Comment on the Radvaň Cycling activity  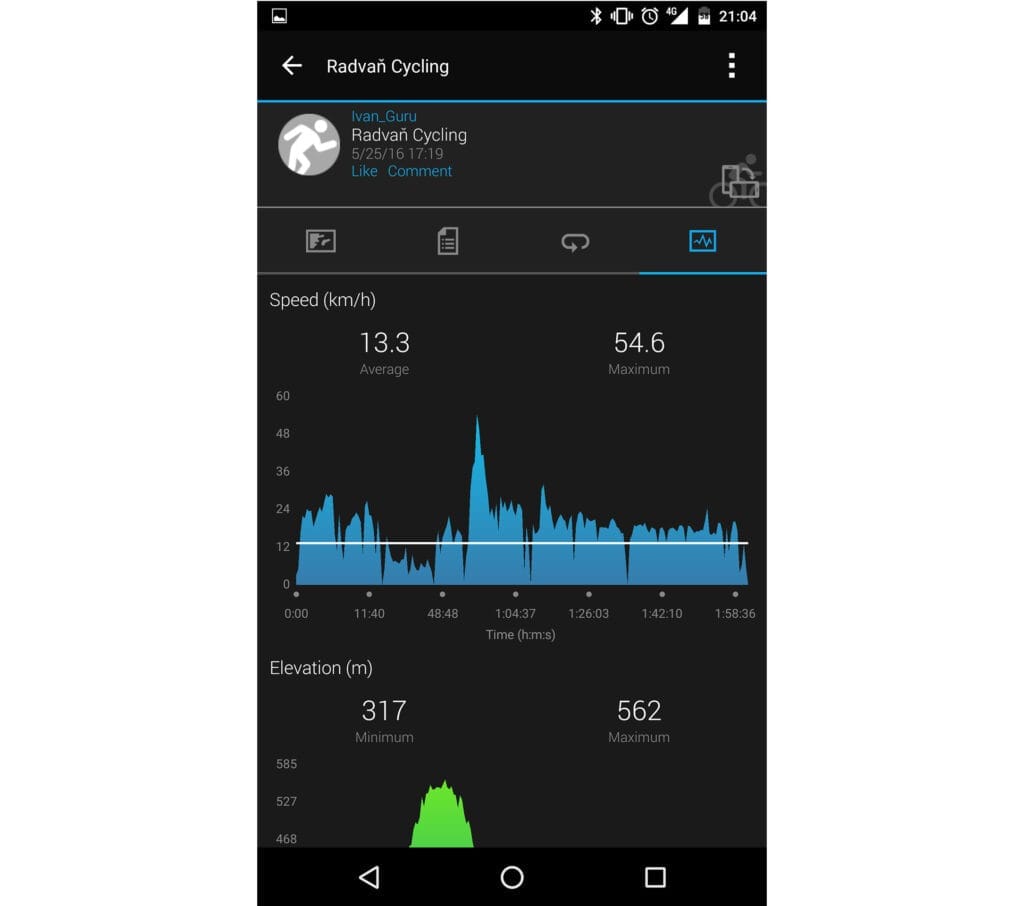[419, 171]
